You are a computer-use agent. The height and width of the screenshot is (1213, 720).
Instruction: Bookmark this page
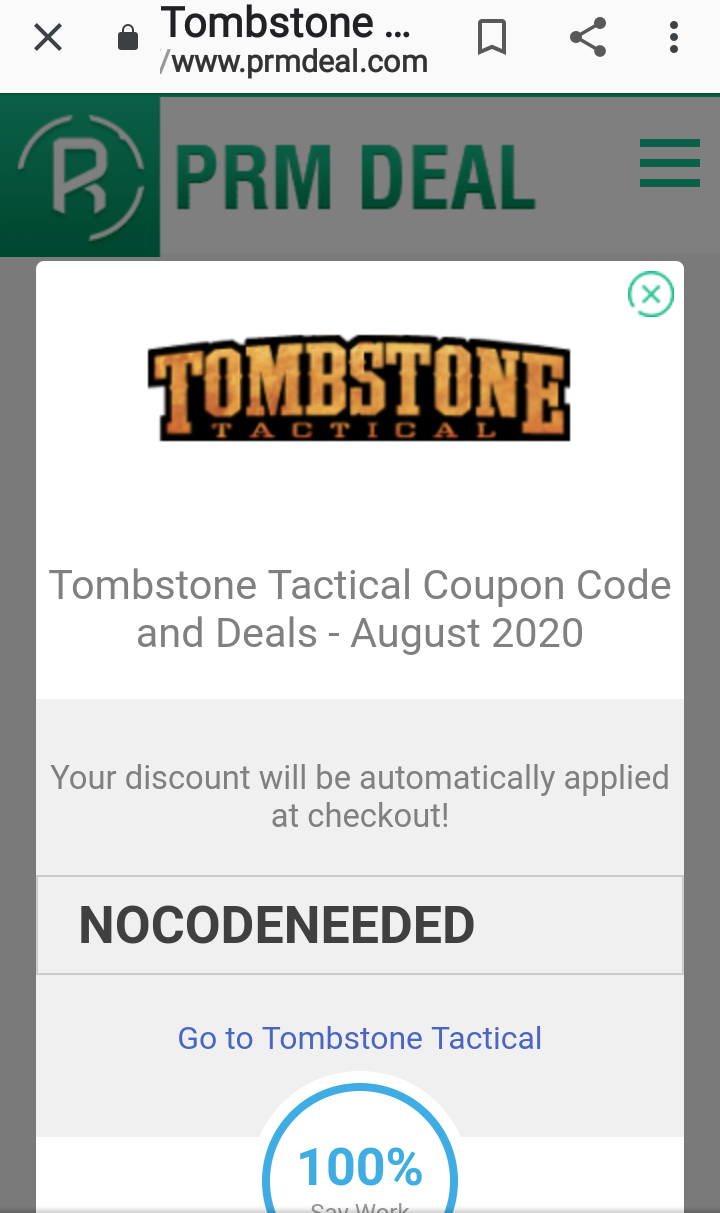tap(491, 39)
